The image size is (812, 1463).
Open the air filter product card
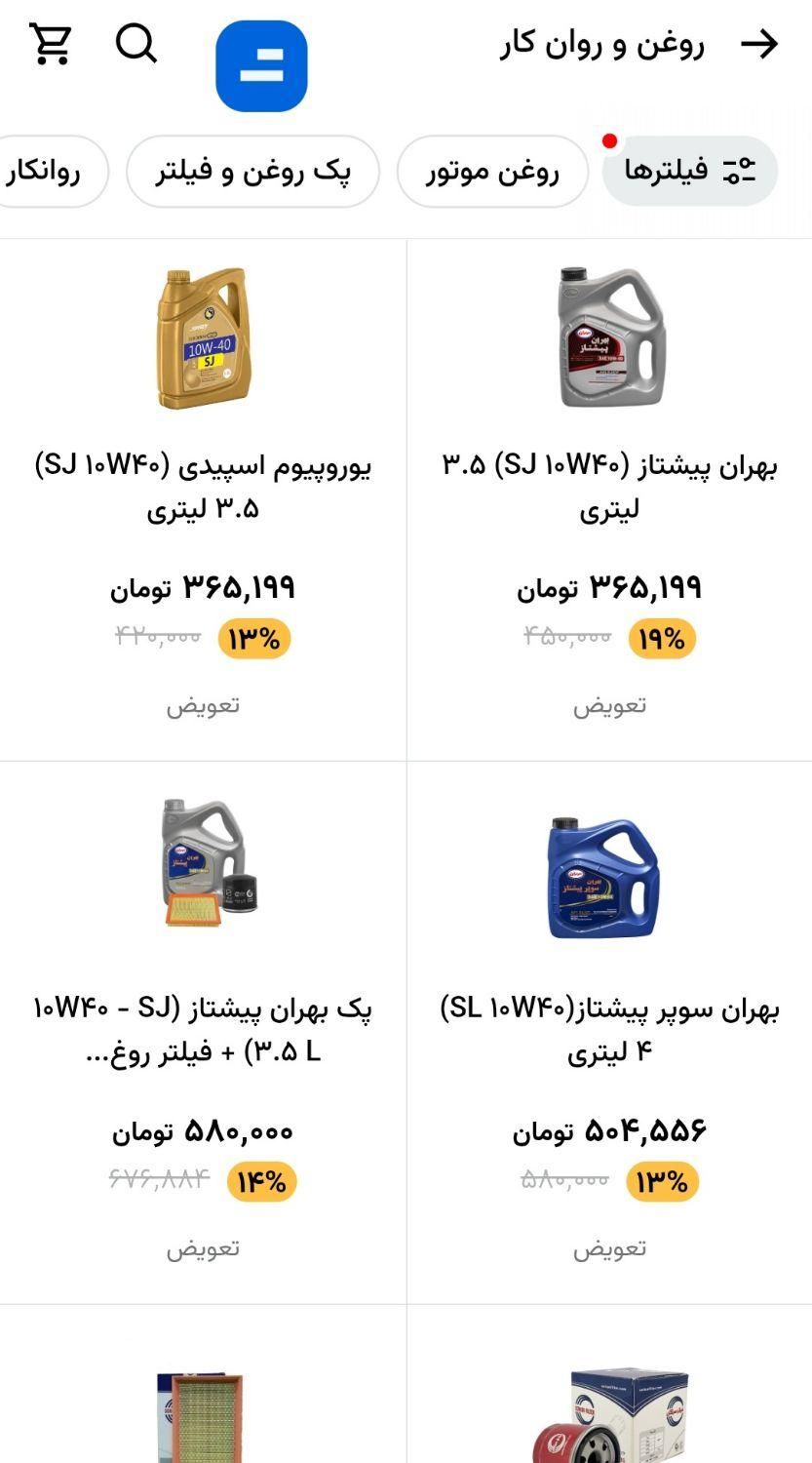pyautogui.click(x=203, y=1404)
